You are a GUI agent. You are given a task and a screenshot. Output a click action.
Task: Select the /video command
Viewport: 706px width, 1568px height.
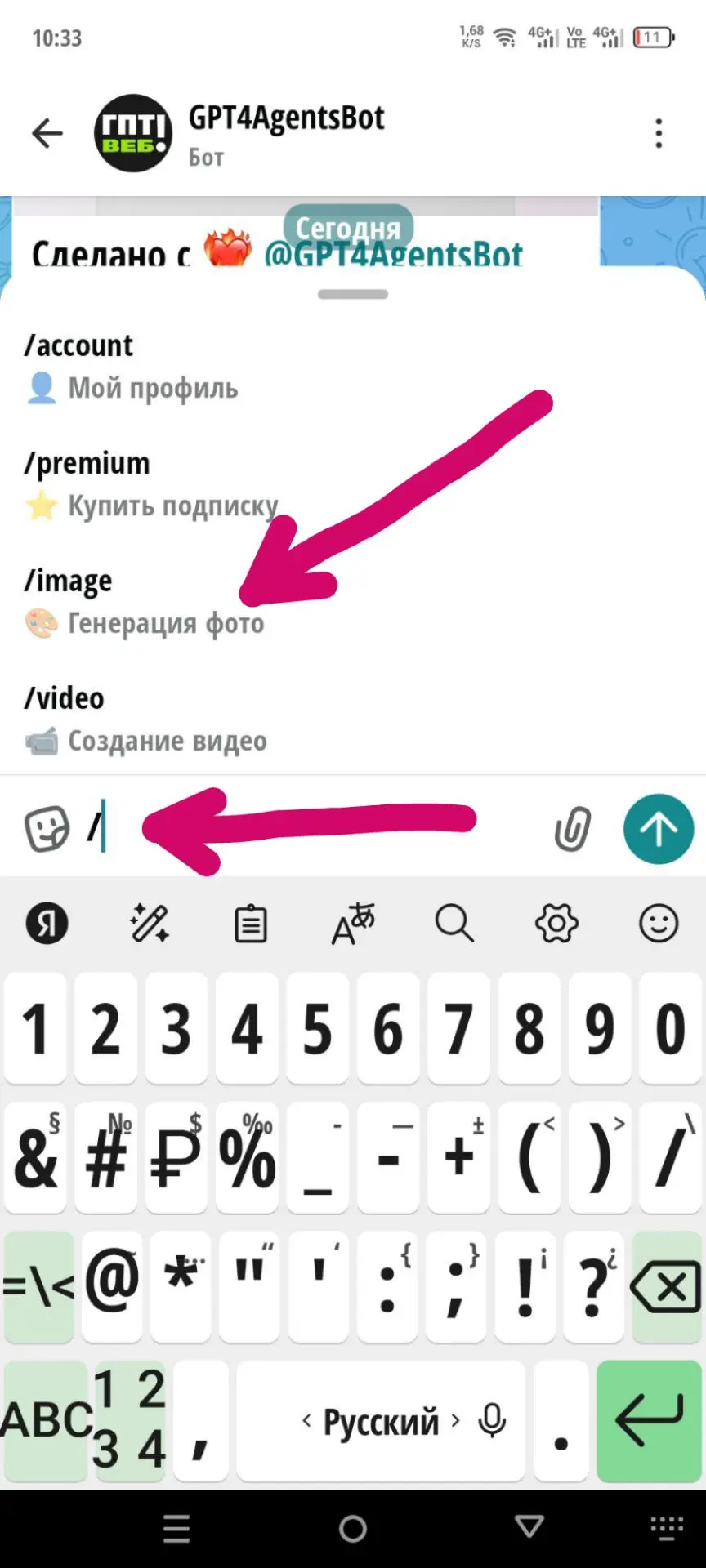pos(353,720)
